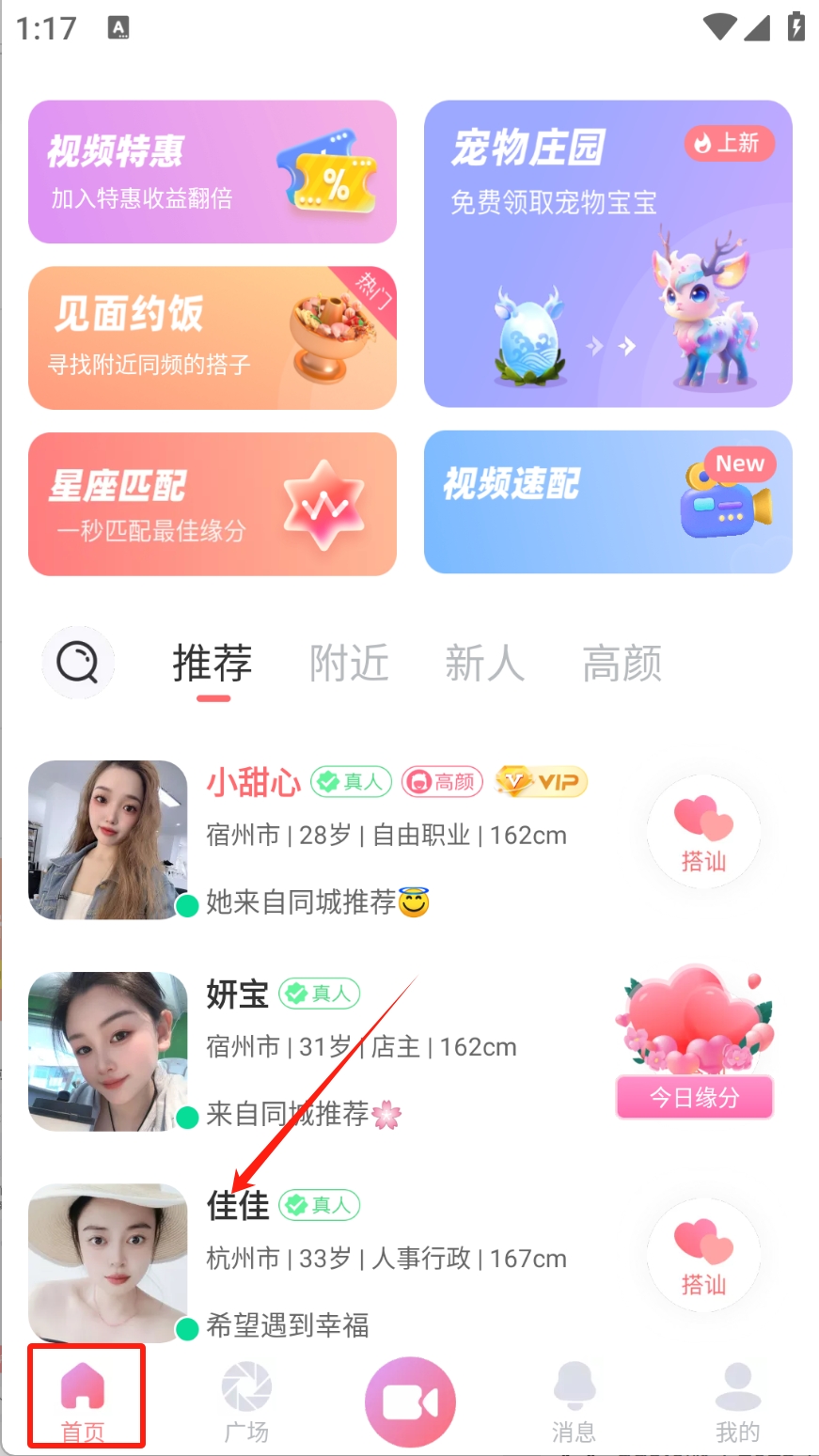Open 佳佳's profile
This screenshot has width=819, height=1456.
108,1262
